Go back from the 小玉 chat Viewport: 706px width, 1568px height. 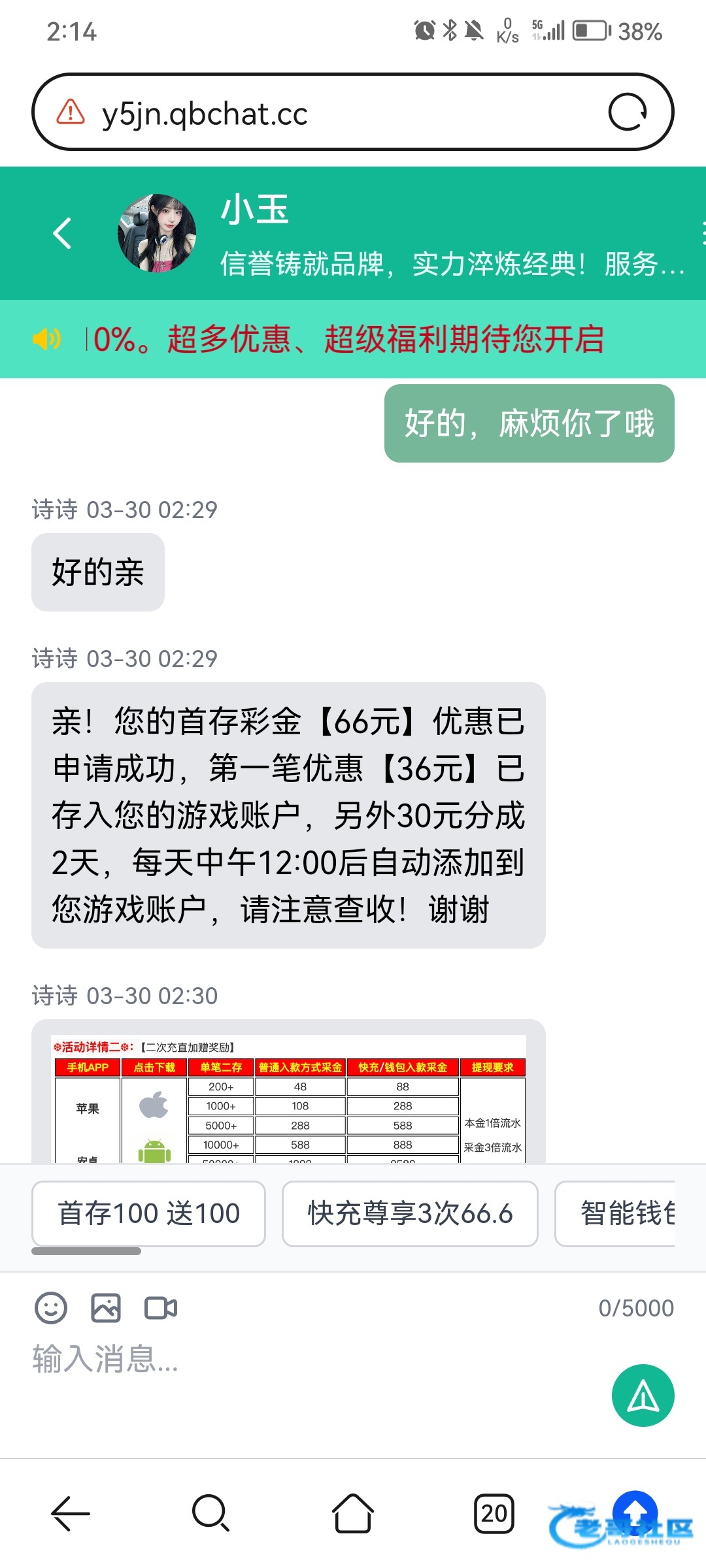[x=63, y=233]
